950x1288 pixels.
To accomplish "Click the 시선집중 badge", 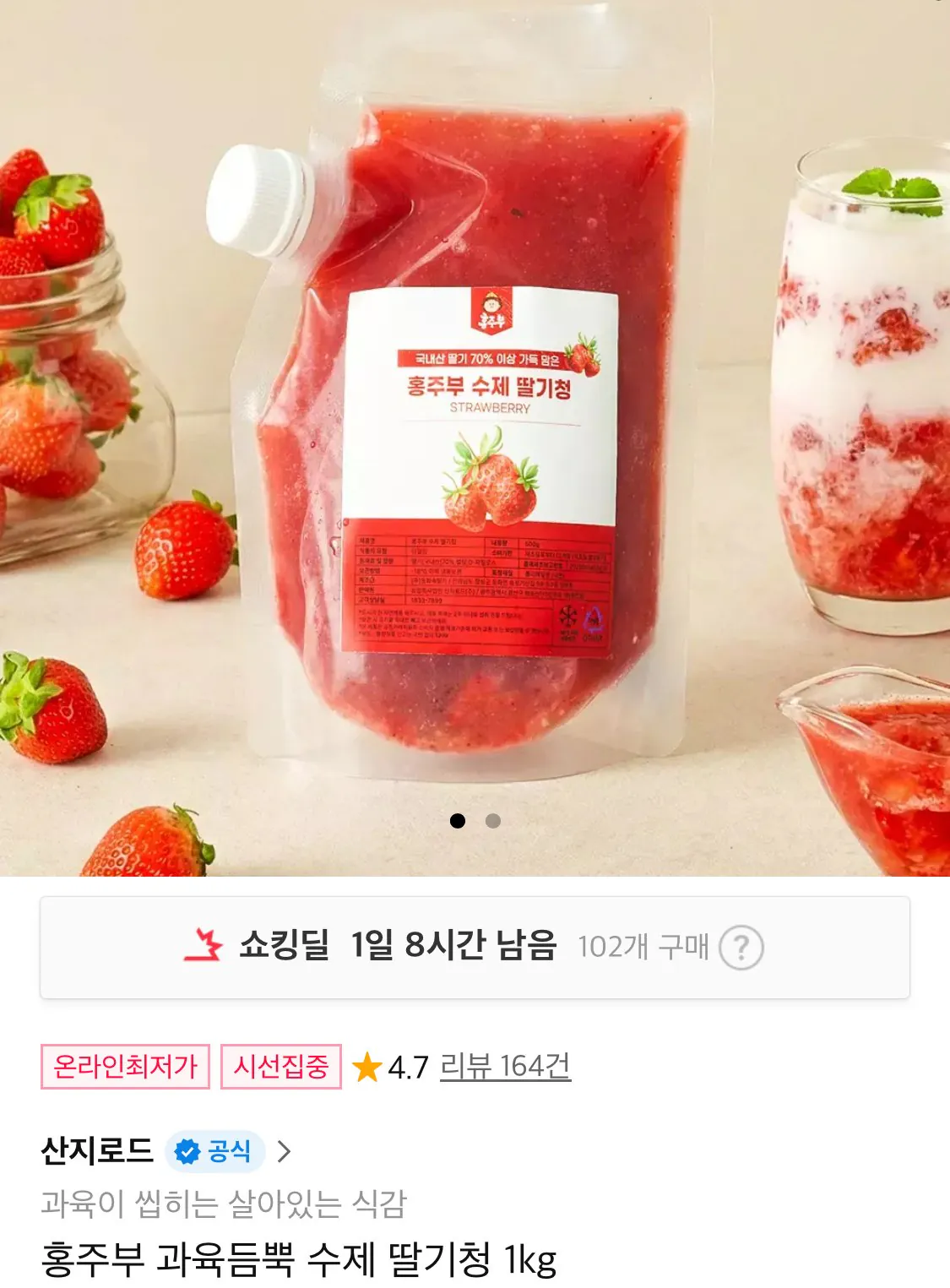I will click(x=280, y=1068).
